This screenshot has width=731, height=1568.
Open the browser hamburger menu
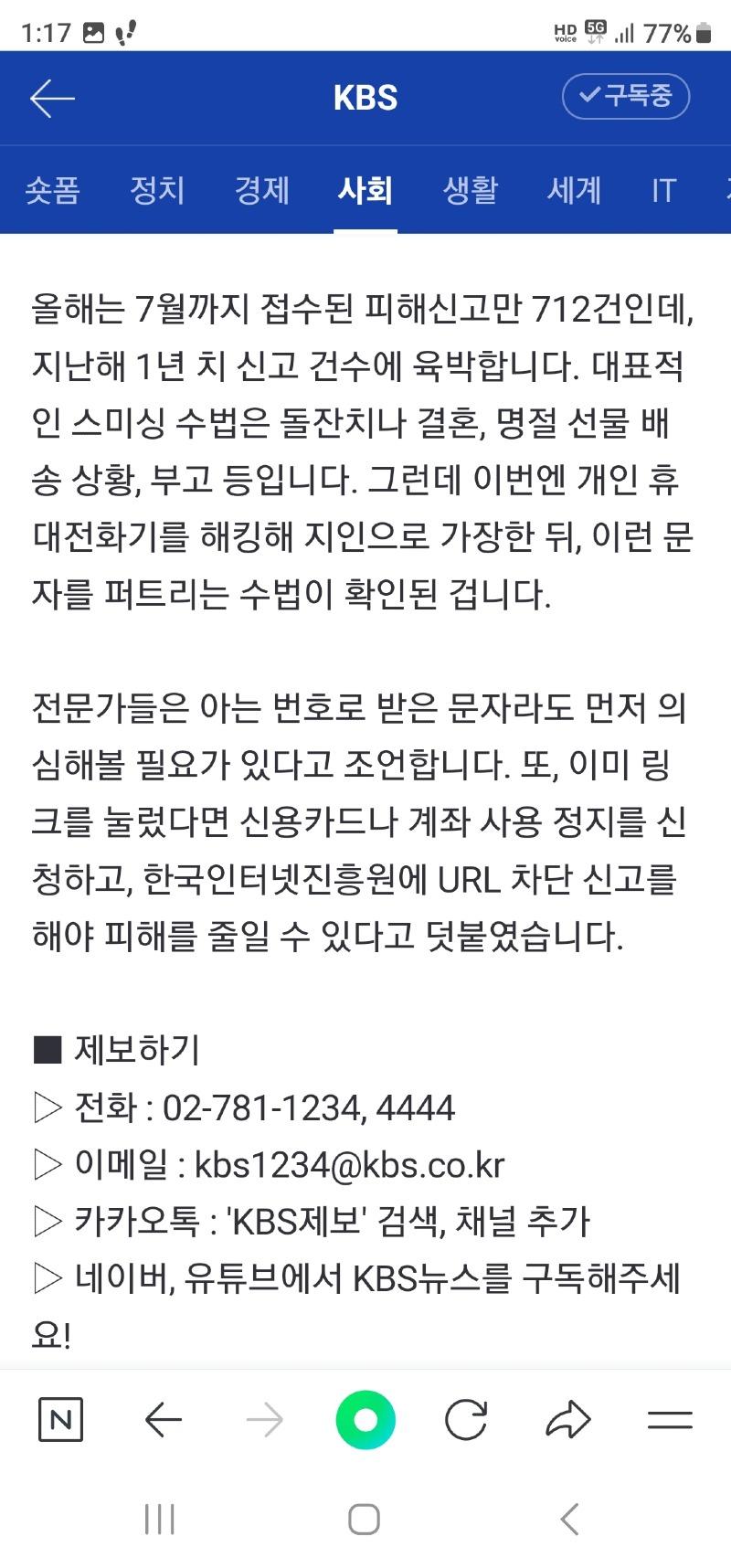[x=670, y=1420]
